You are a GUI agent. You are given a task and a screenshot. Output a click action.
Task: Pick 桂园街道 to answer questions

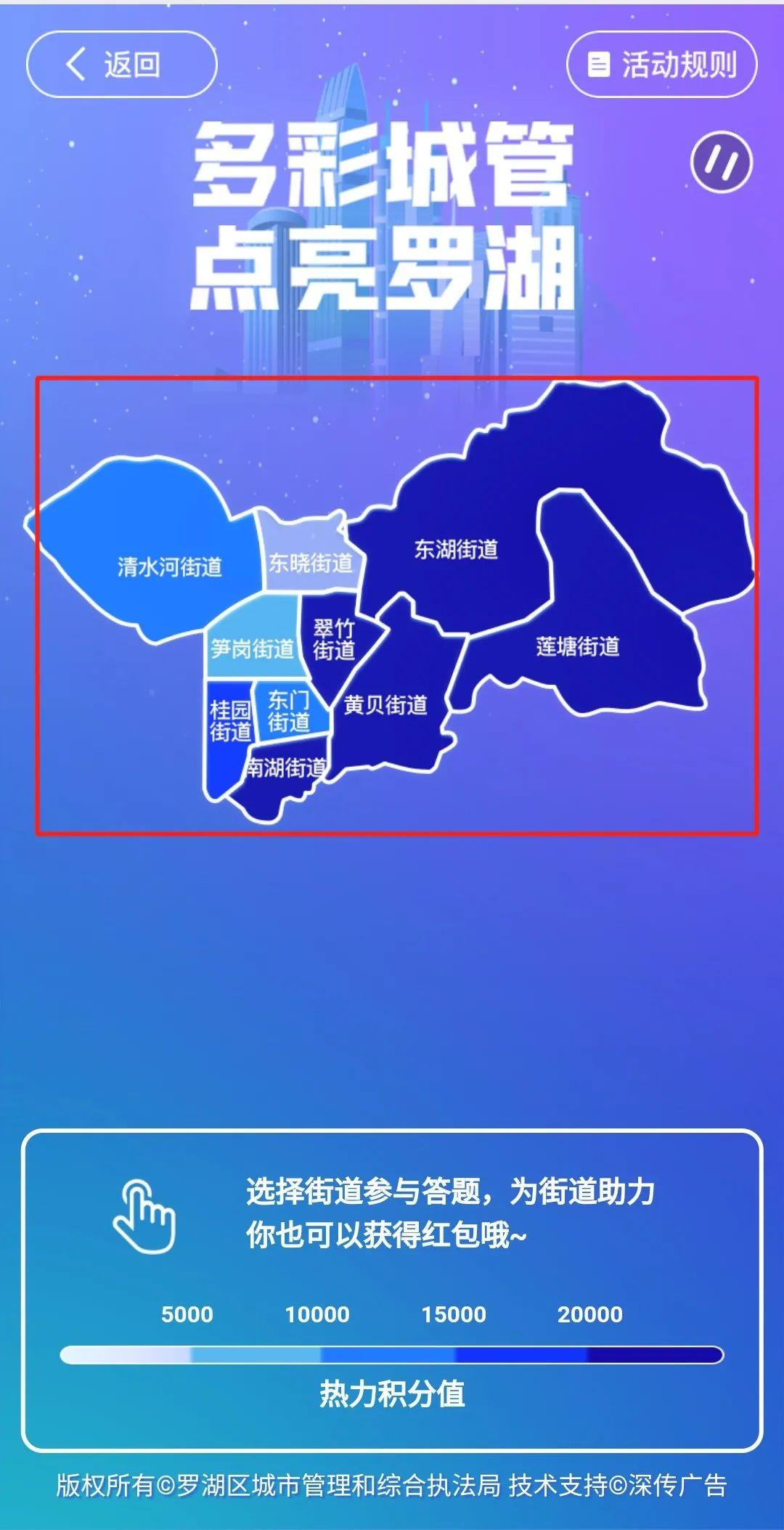coord(229,723)
